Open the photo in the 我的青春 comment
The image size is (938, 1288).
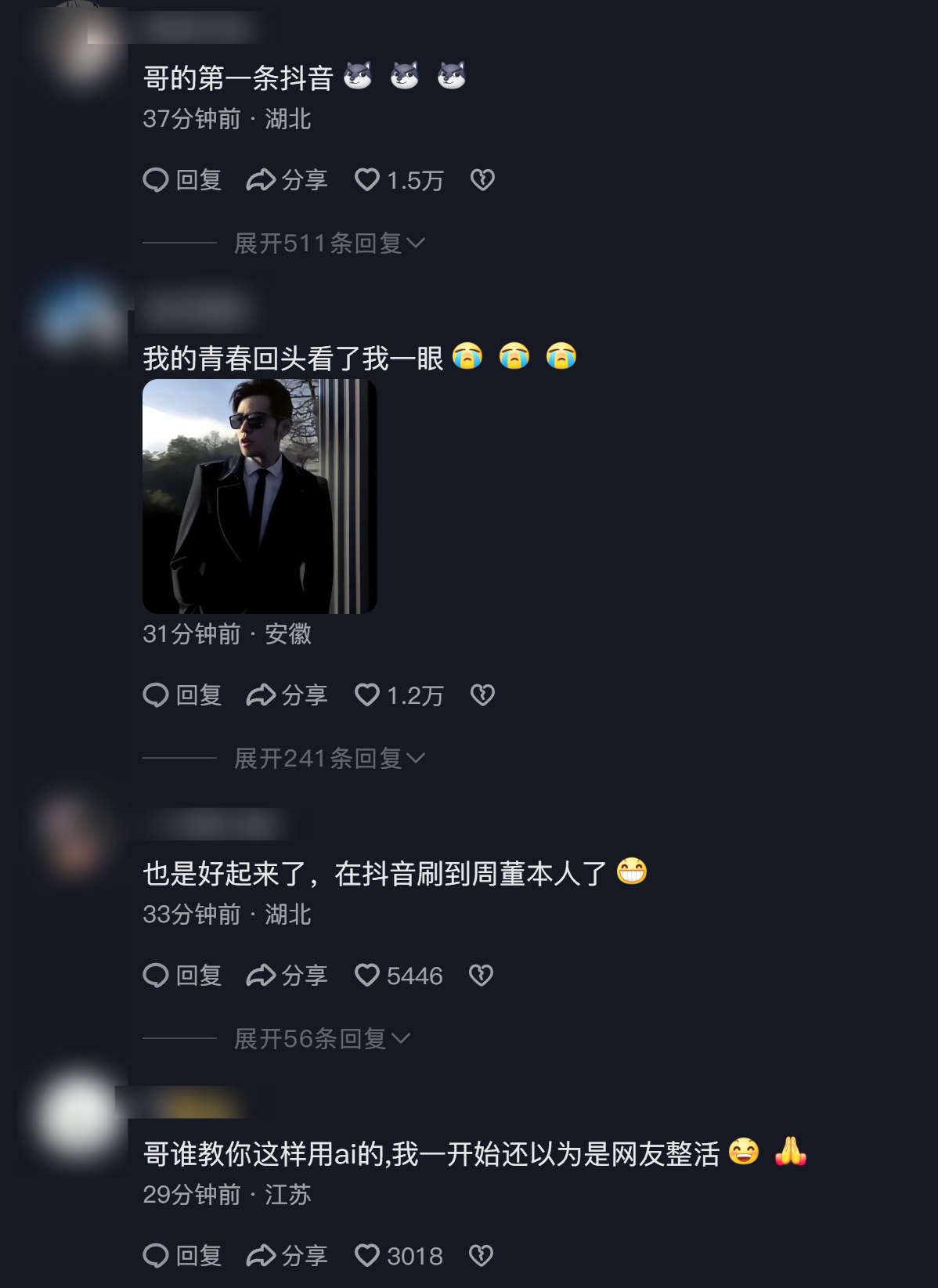coord(259,496)
